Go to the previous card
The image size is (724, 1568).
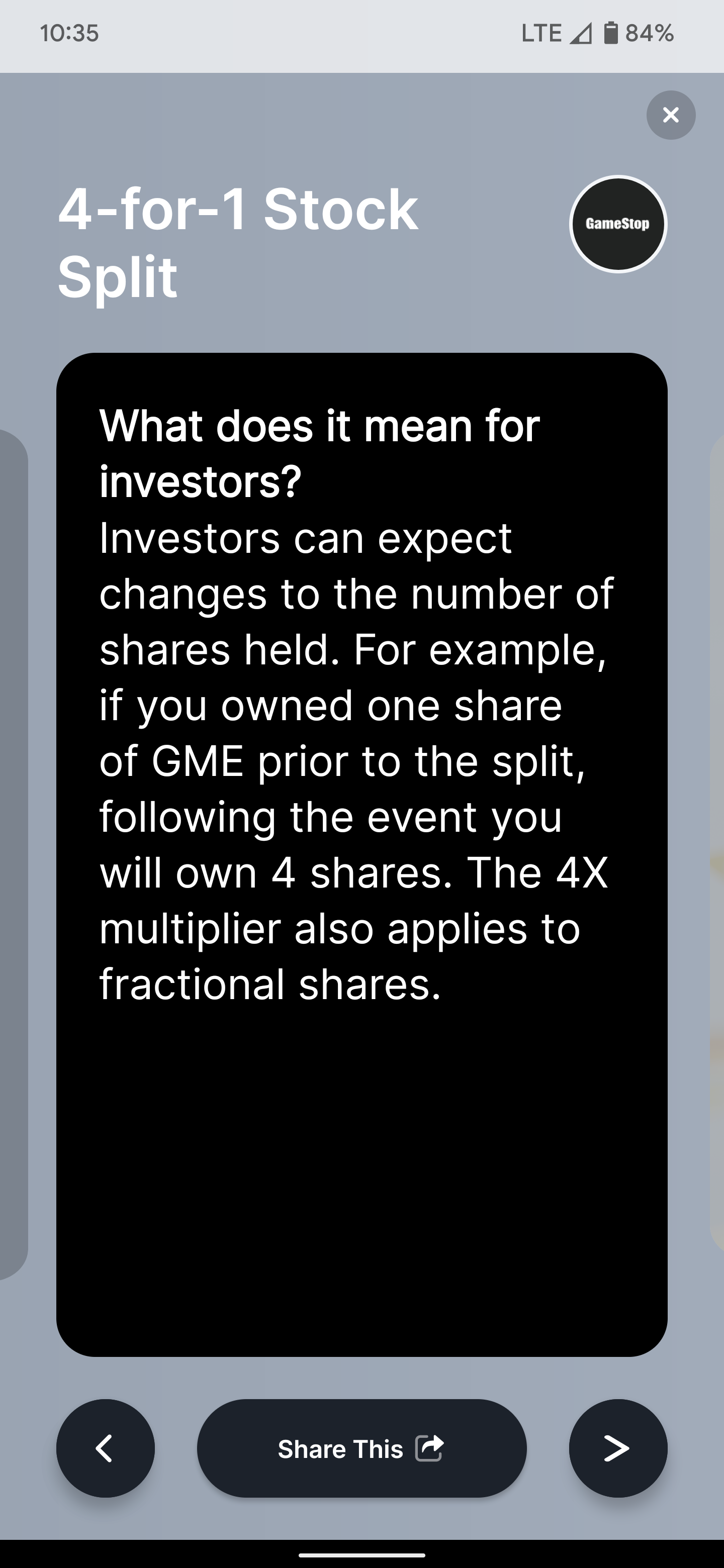point(106,1448)
